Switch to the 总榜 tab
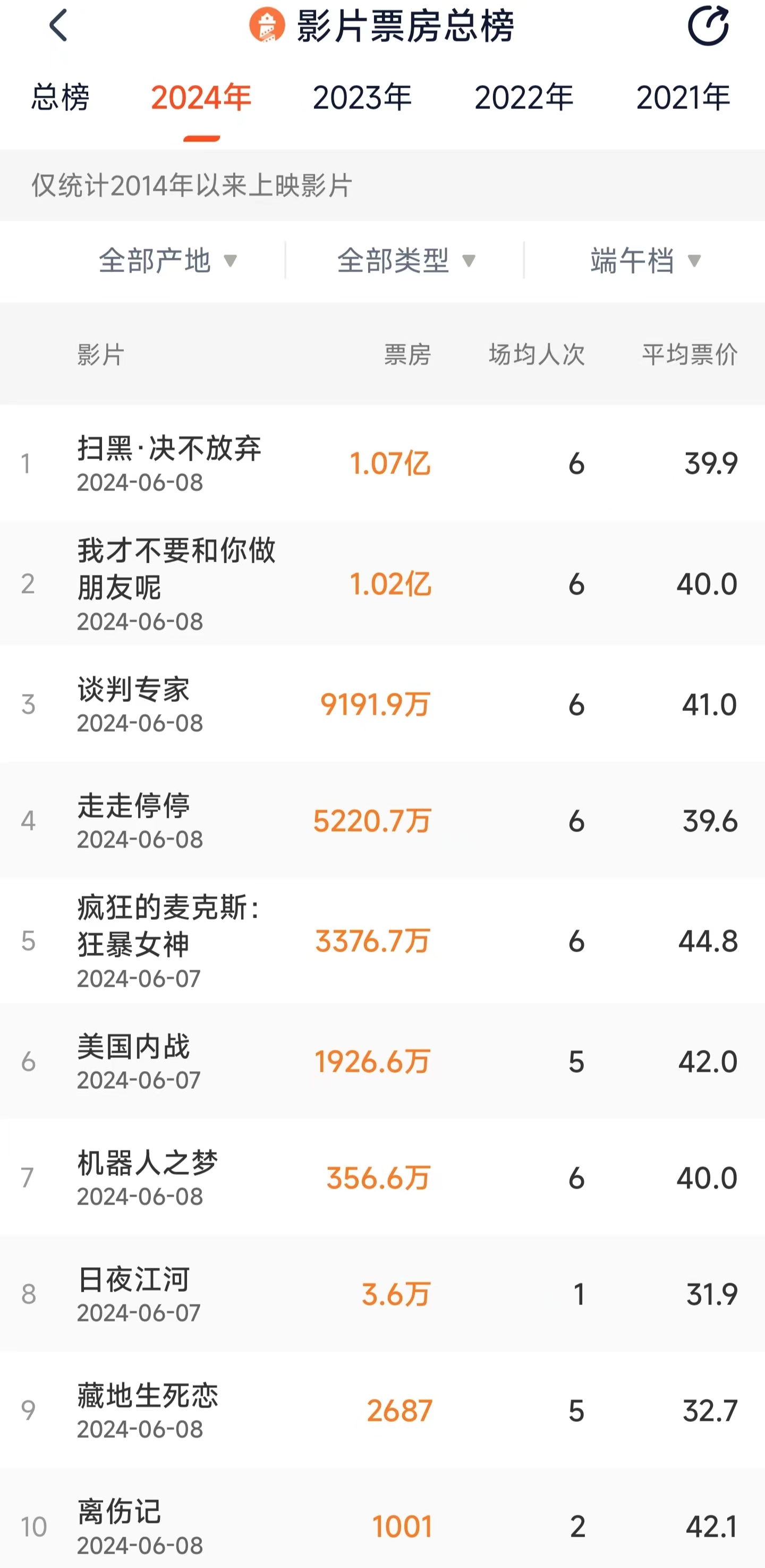 click(x=60, y=97)
